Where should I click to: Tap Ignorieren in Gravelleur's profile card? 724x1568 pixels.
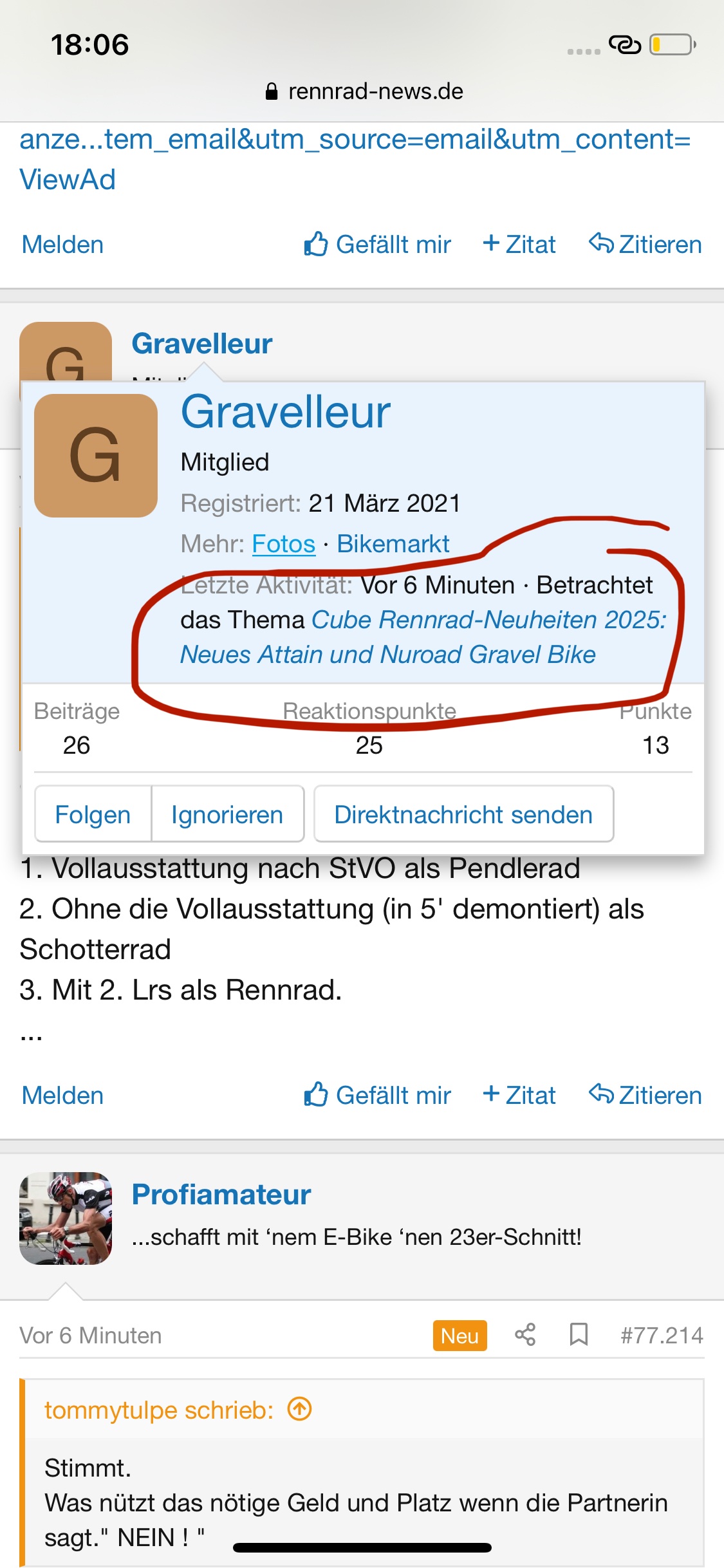pyautogui.click(x=227, y=814)
